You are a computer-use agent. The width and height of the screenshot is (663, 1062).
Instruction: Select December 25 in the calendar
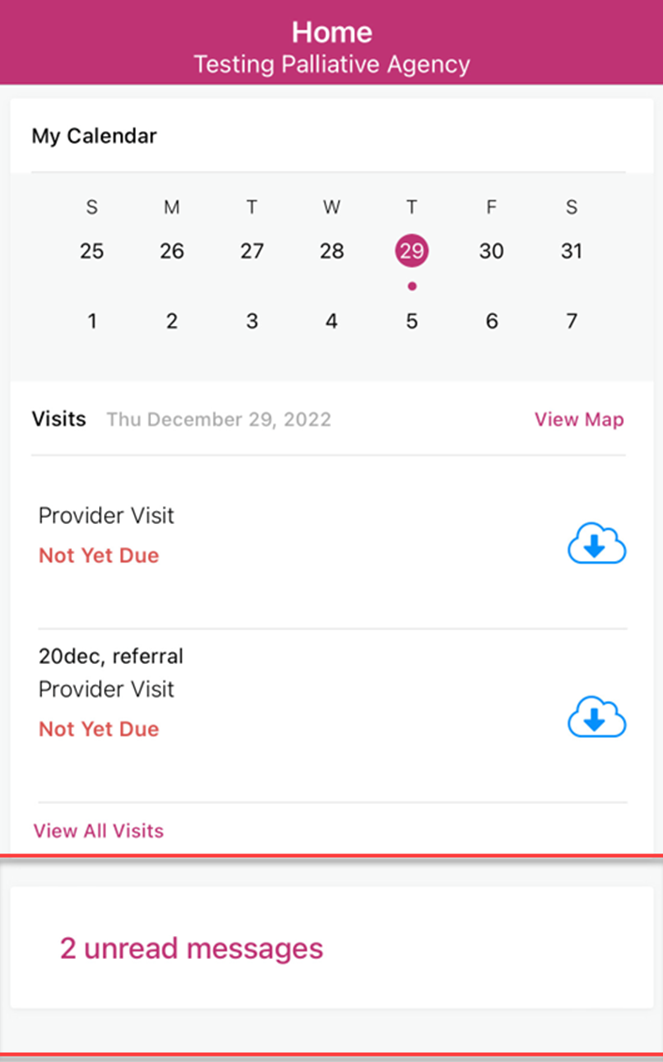pos(92,251)
